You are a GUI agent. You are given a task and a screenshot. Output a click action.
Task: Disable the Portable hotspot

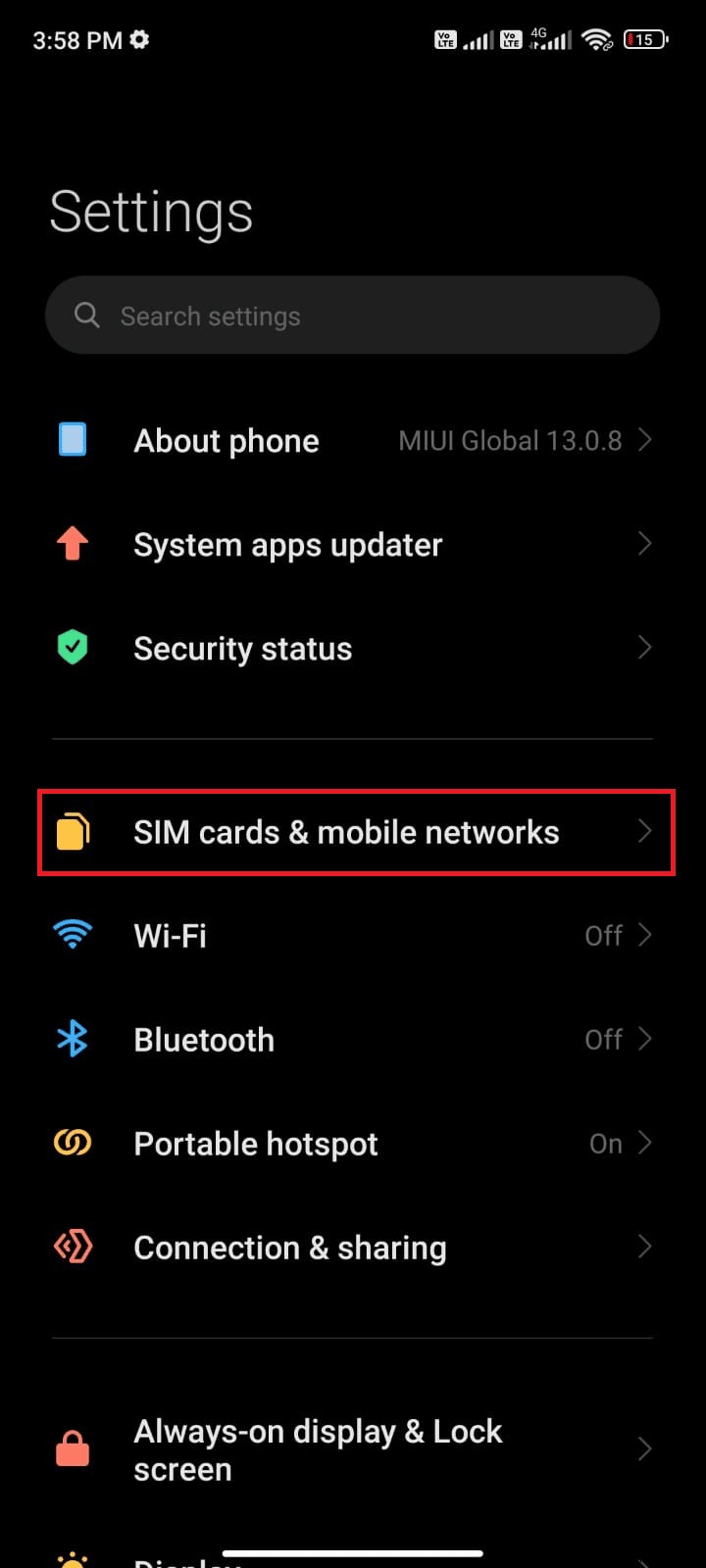tap(353, 1143)
